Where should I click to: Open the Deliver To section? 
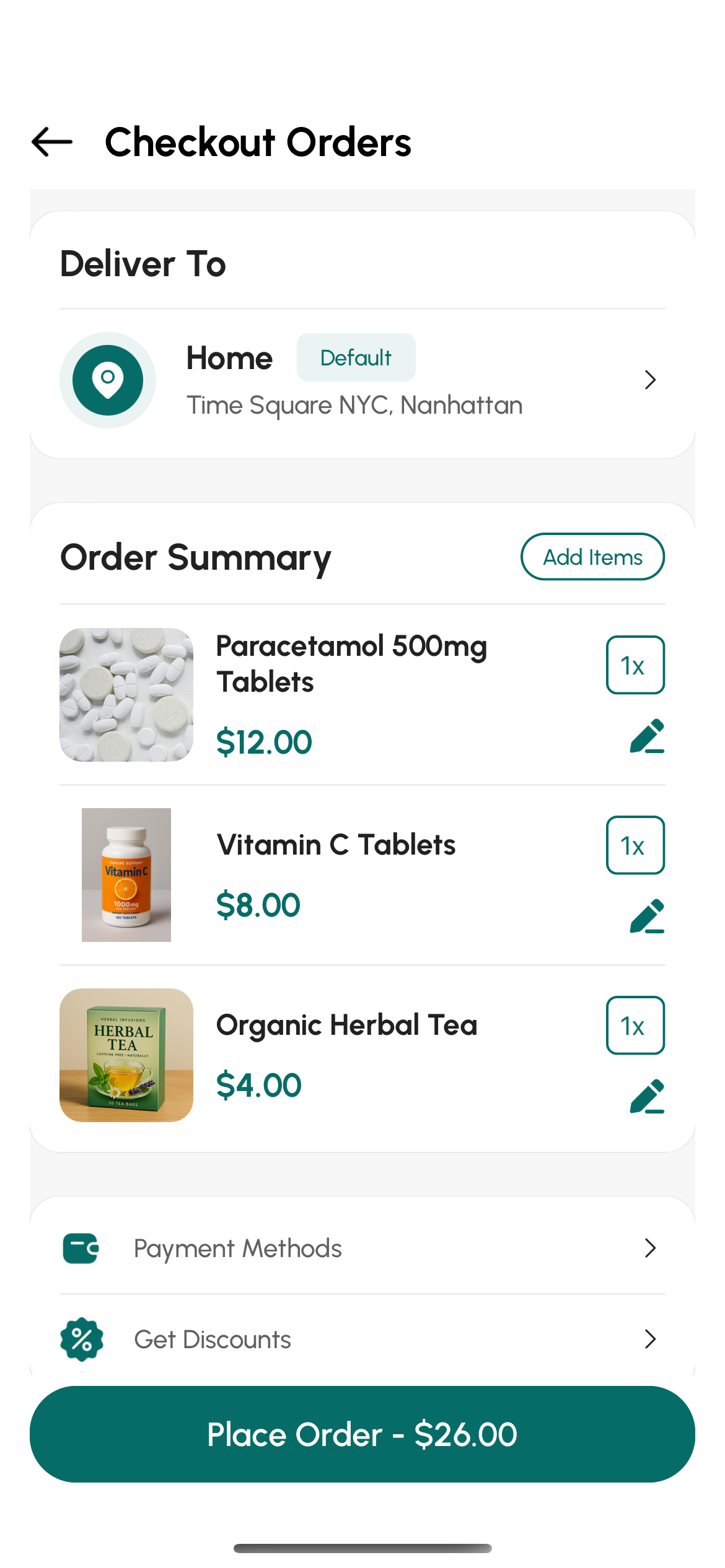(x=143, y=263)
